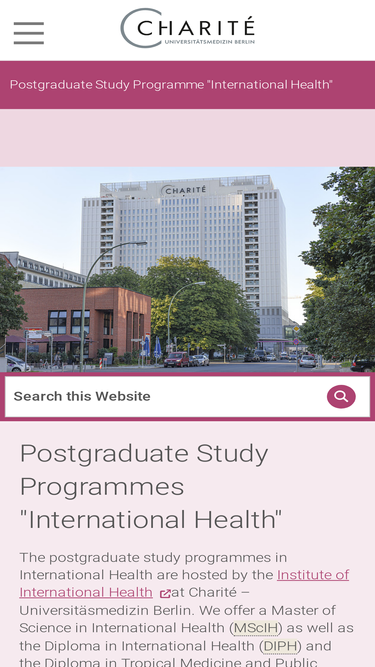375x667 pixels.
Task: Open the hamburger navigation menu
Action: pos(28,33)
